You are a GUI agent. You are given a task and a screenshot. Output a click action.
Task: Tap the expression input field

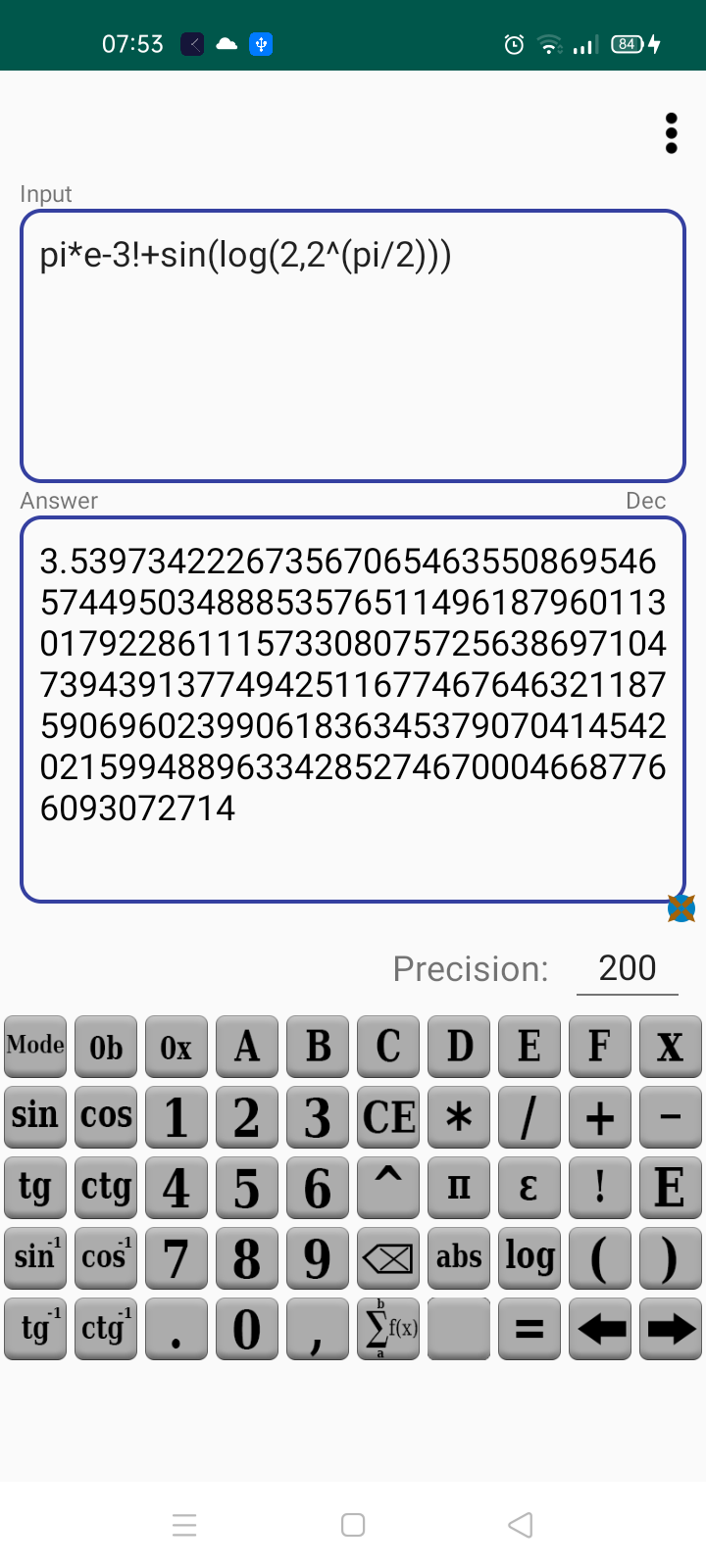353,345
